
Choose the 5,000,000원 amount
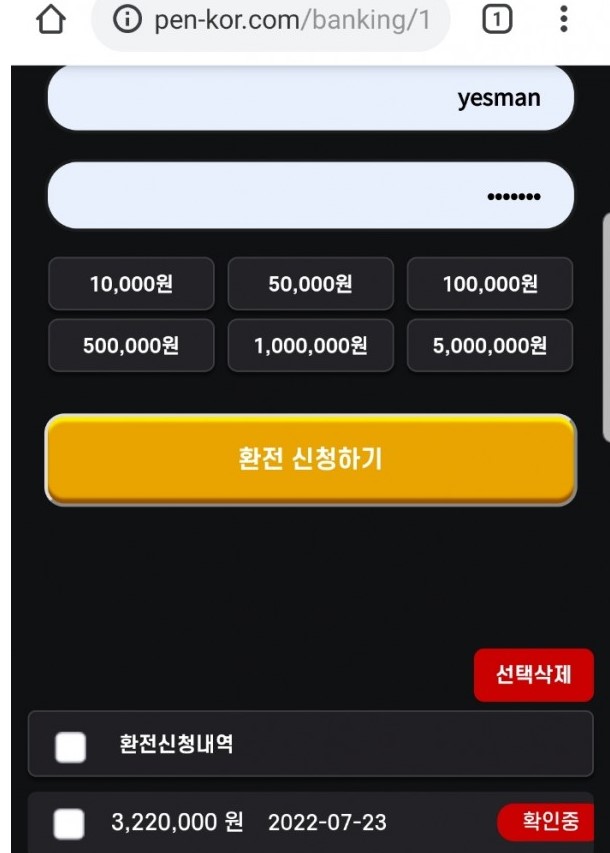point(489,346)
